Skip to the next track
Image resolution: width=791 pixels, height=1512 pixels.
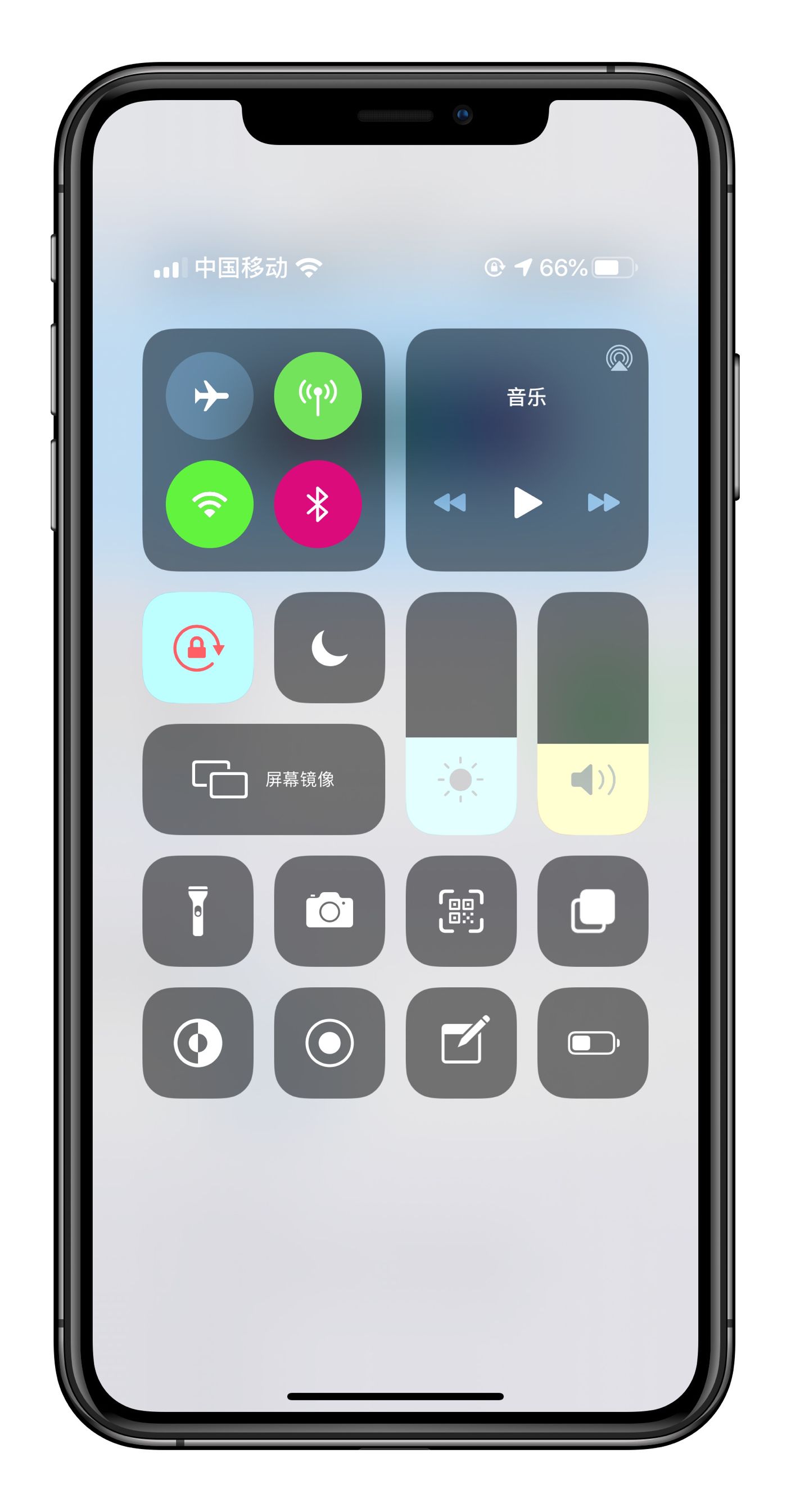click(x=603, y=502)
